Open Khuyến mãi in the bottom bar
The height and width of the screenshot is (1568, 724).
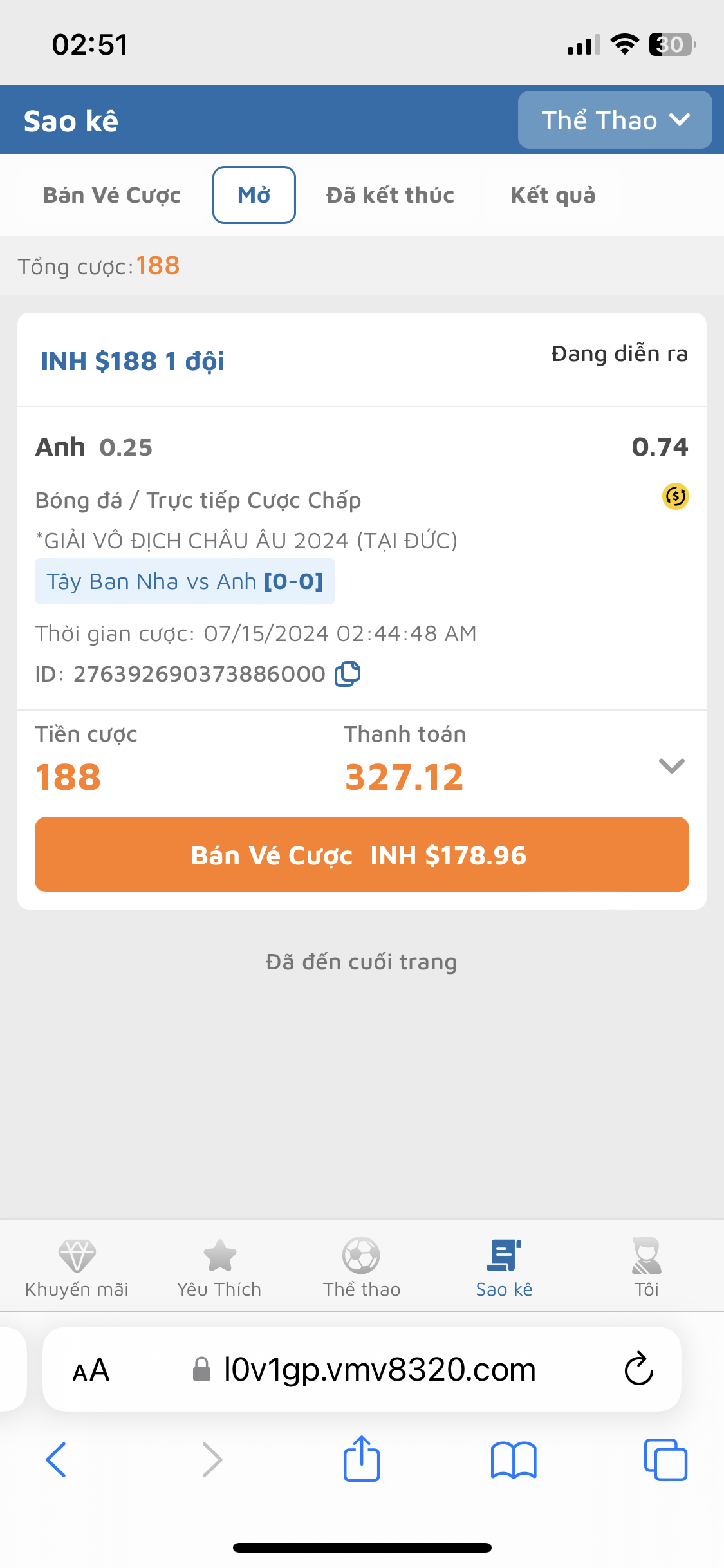point(77,1267)
